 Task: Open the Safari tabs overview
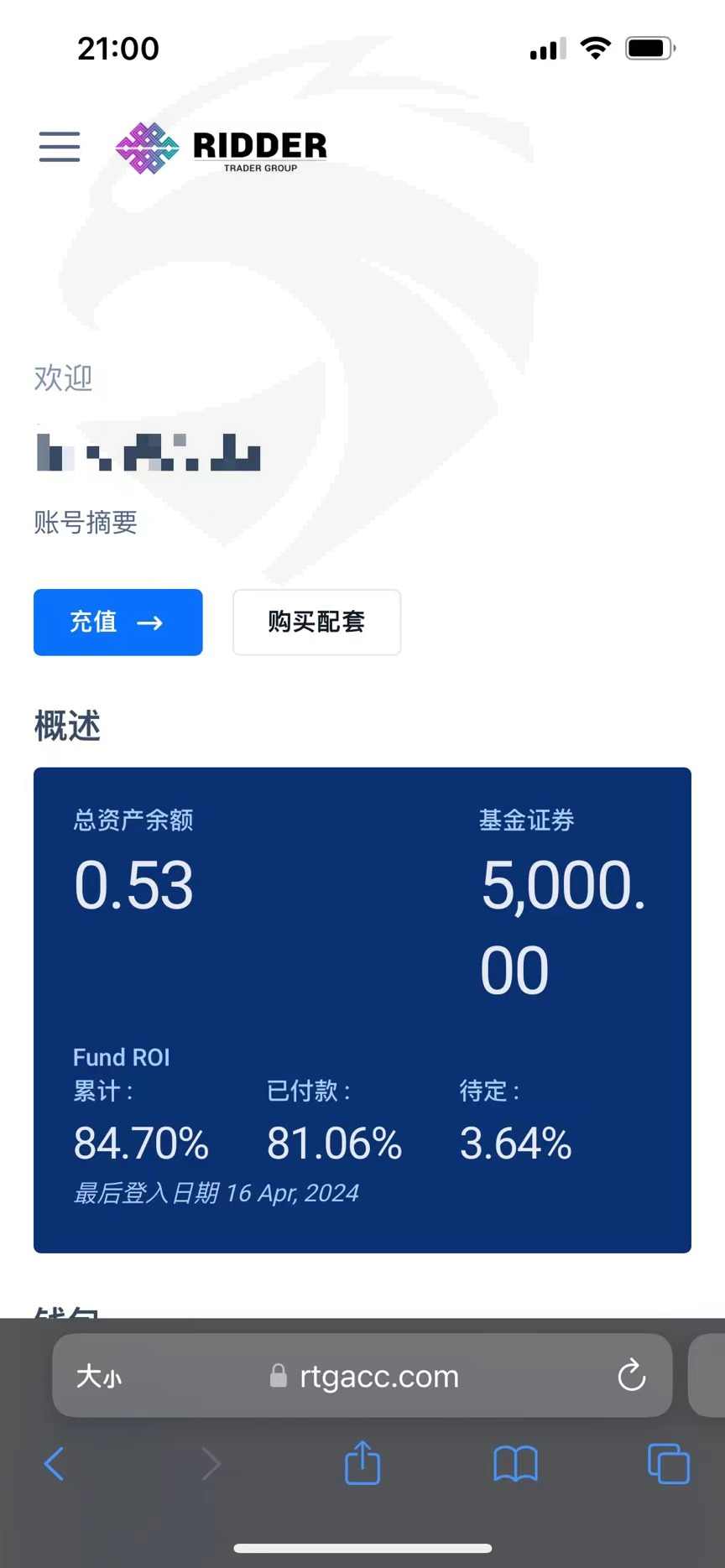669,1464
